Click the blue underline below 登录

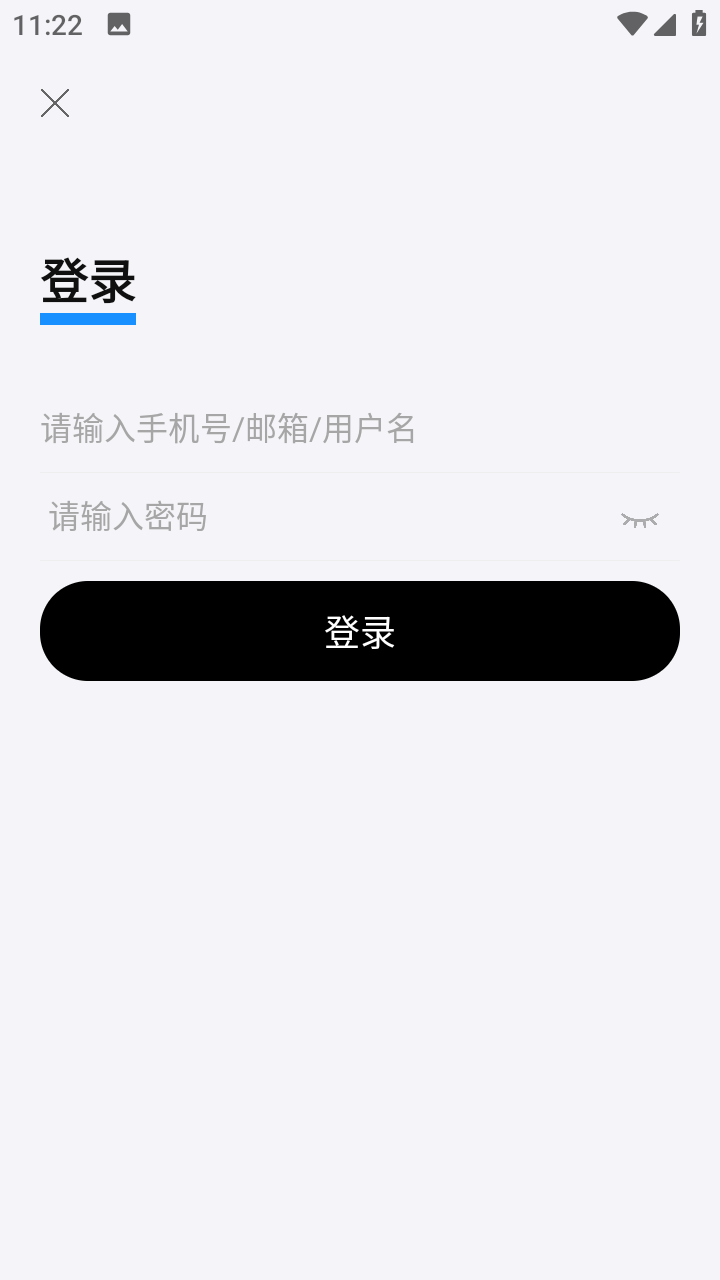tap(88, 317)
